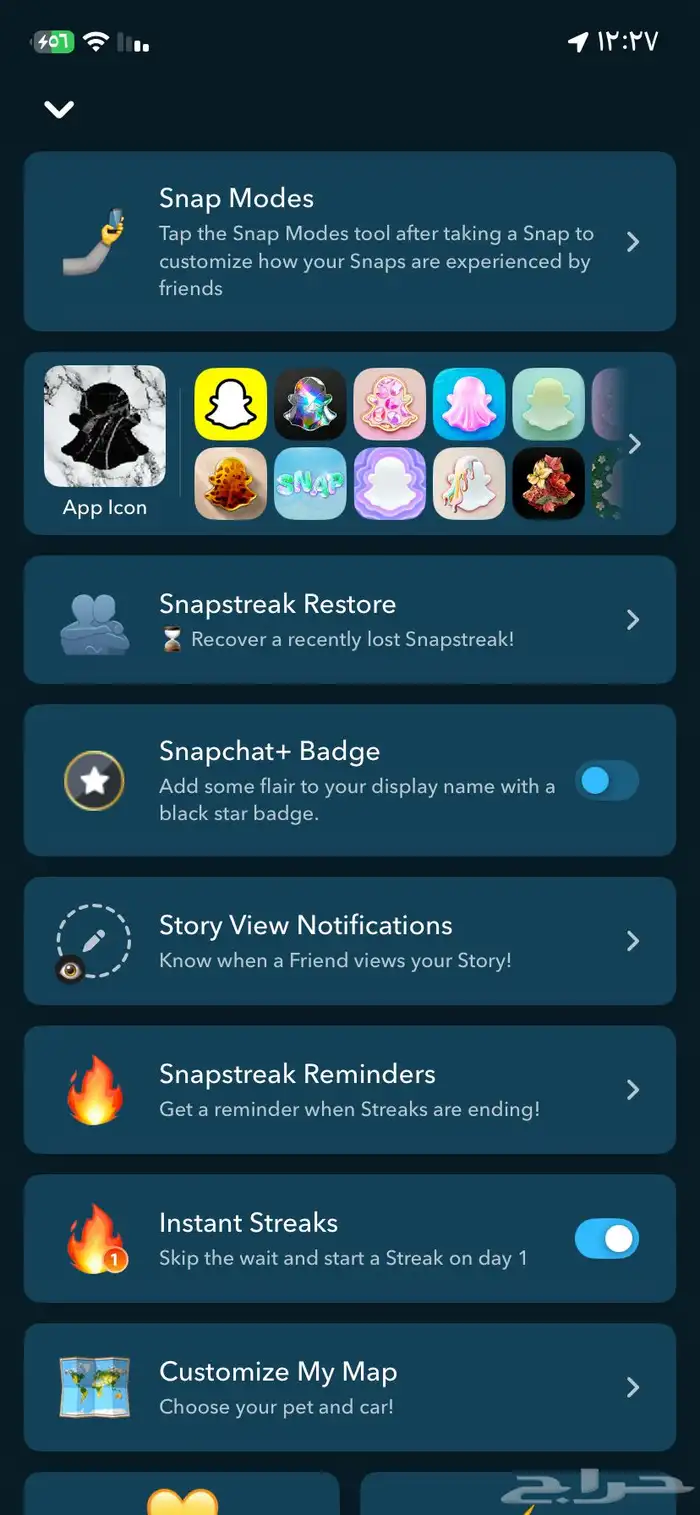Image resolution: width=700 pixels, height=1515 pixels.
Task: Expand the full App Icon list arrow
Action: [634, 443]
